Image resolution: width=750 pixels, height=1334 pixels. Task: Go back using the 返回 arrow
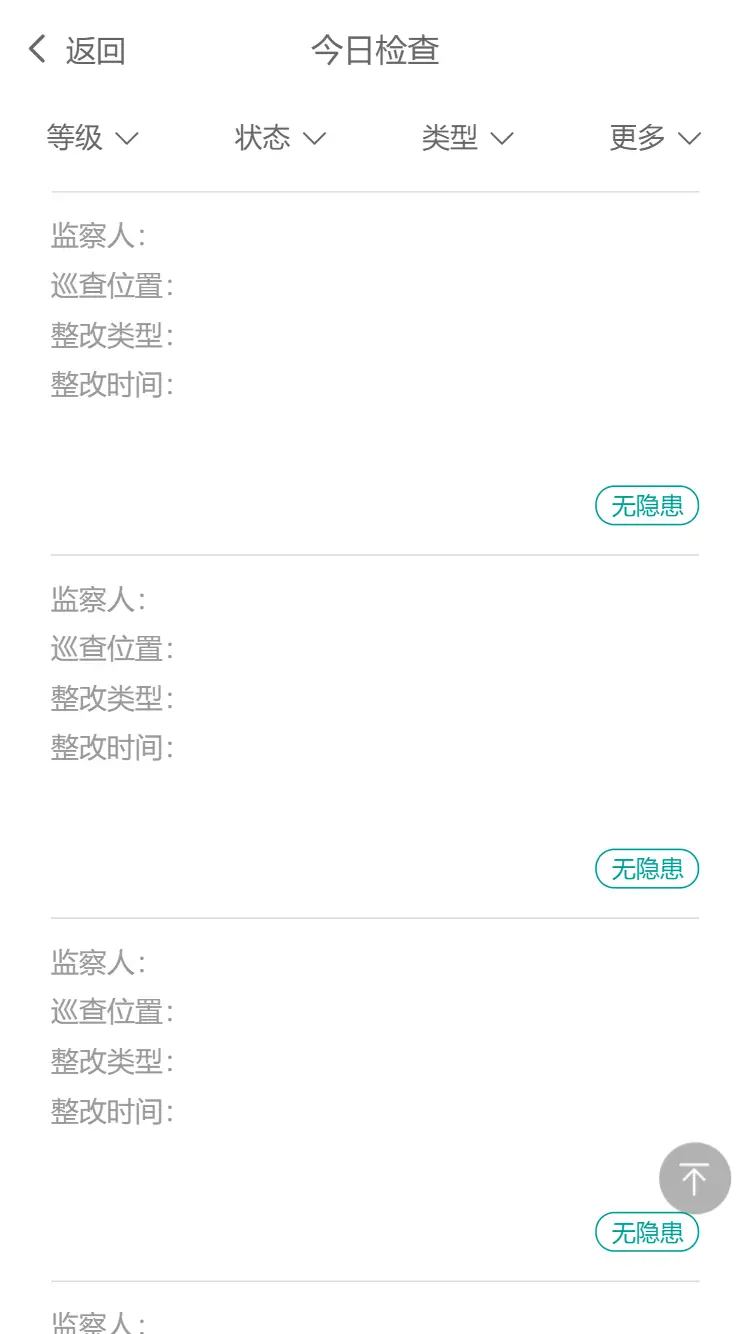[x=76, y=50]
